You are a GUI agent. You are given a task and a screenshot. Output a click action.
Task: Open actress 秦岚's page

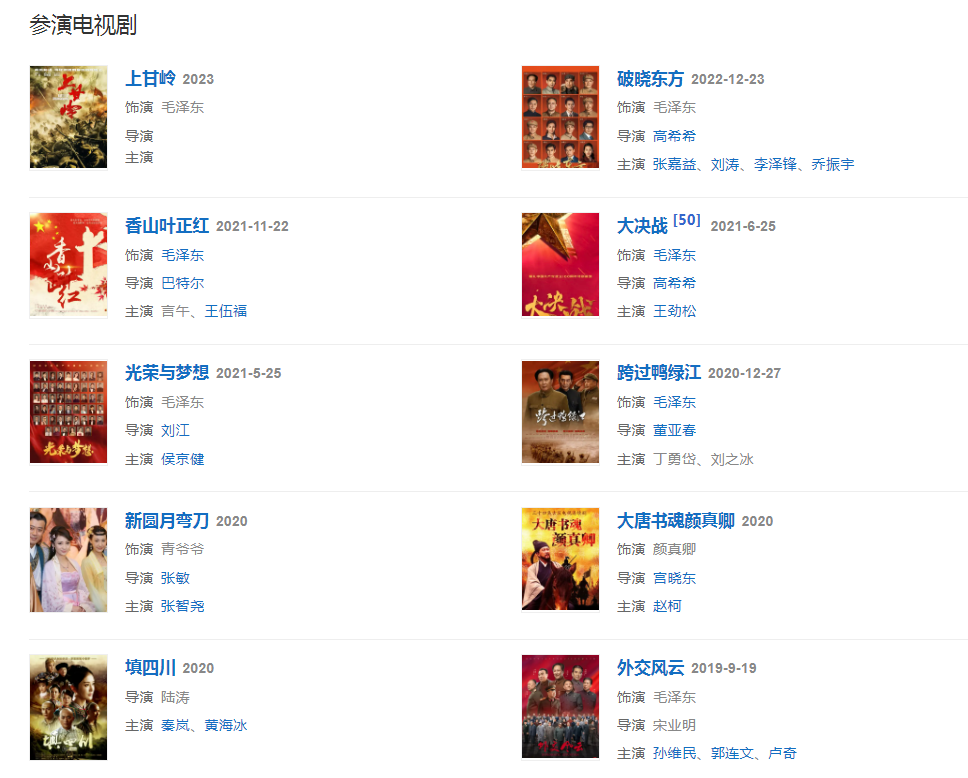click(x=175, y=725)
